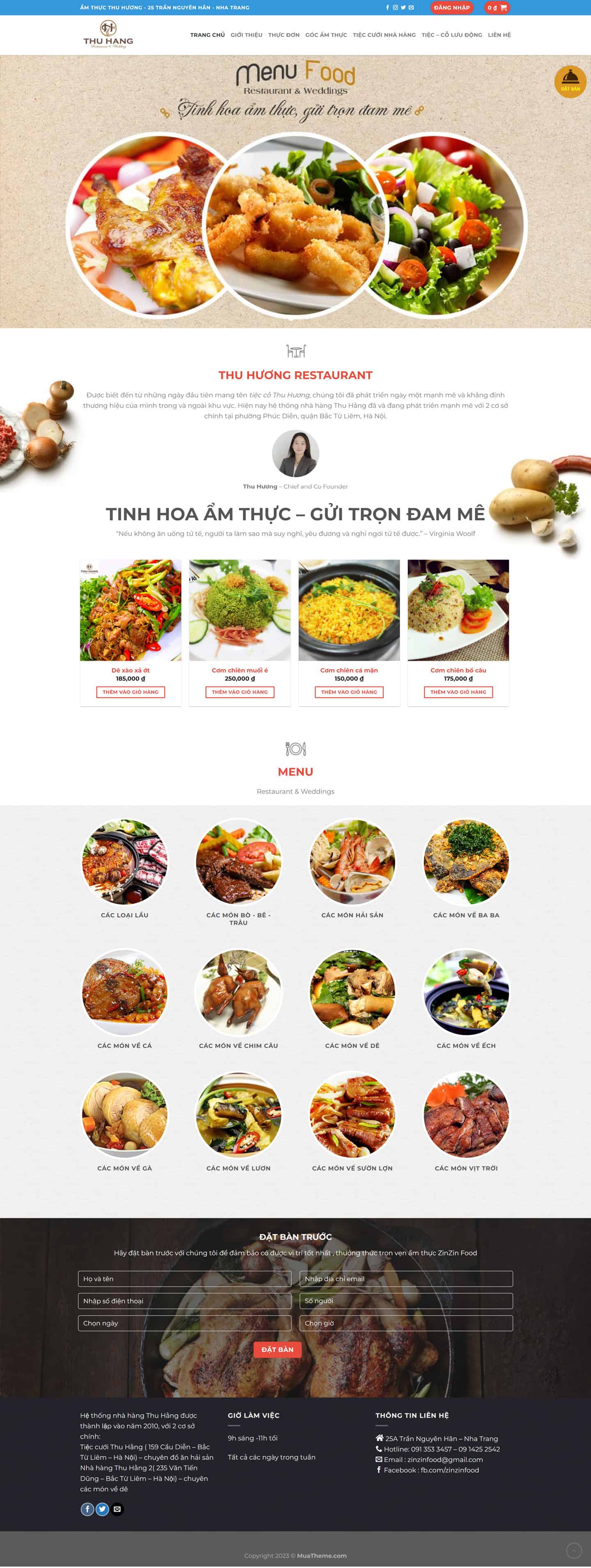Click the email circle icon in the footer
Viewport: 591px width, 1568px height.
(117, 1509)
